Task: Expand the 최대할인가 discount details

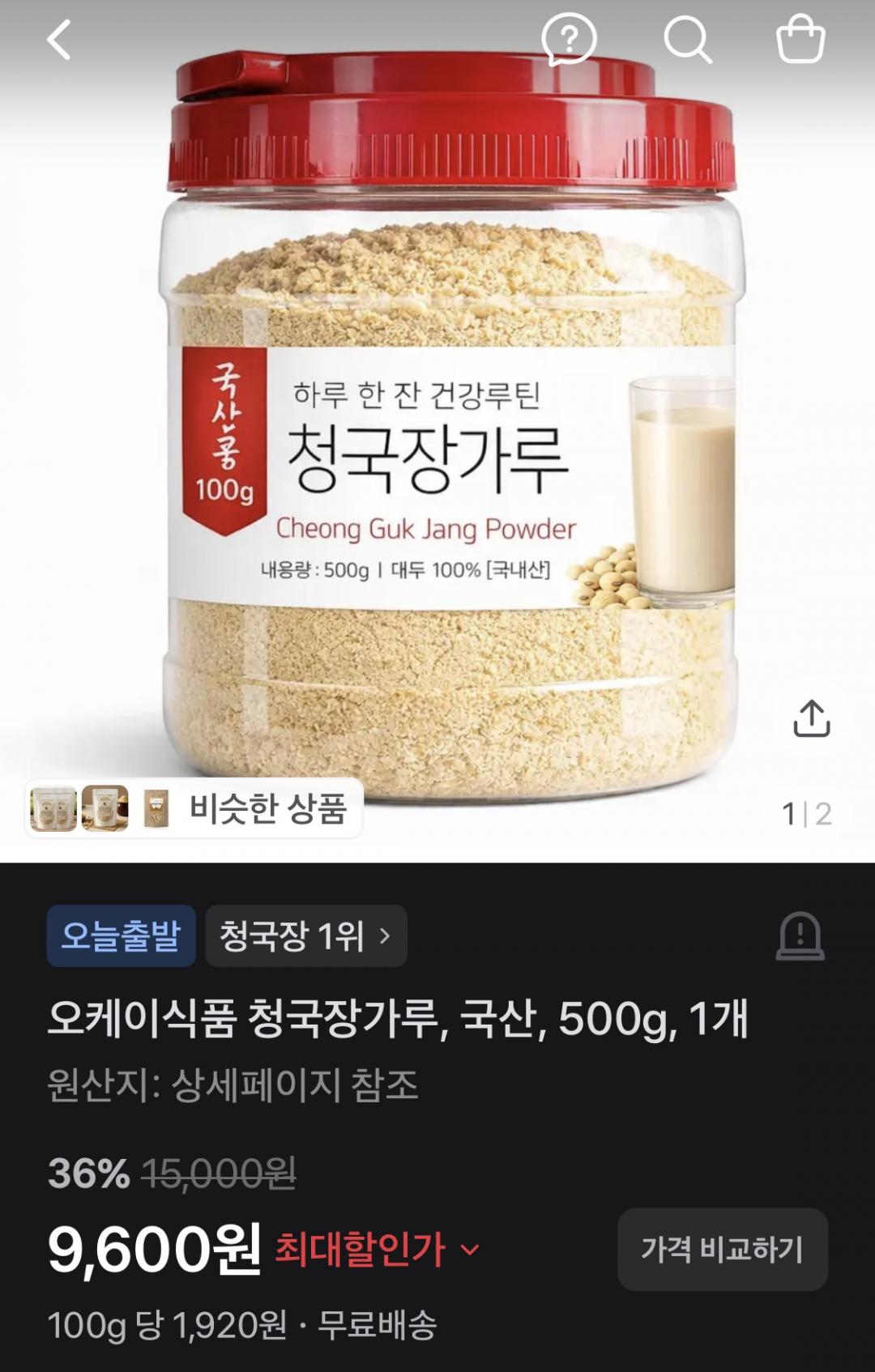Action: (x=378, y=1248)
